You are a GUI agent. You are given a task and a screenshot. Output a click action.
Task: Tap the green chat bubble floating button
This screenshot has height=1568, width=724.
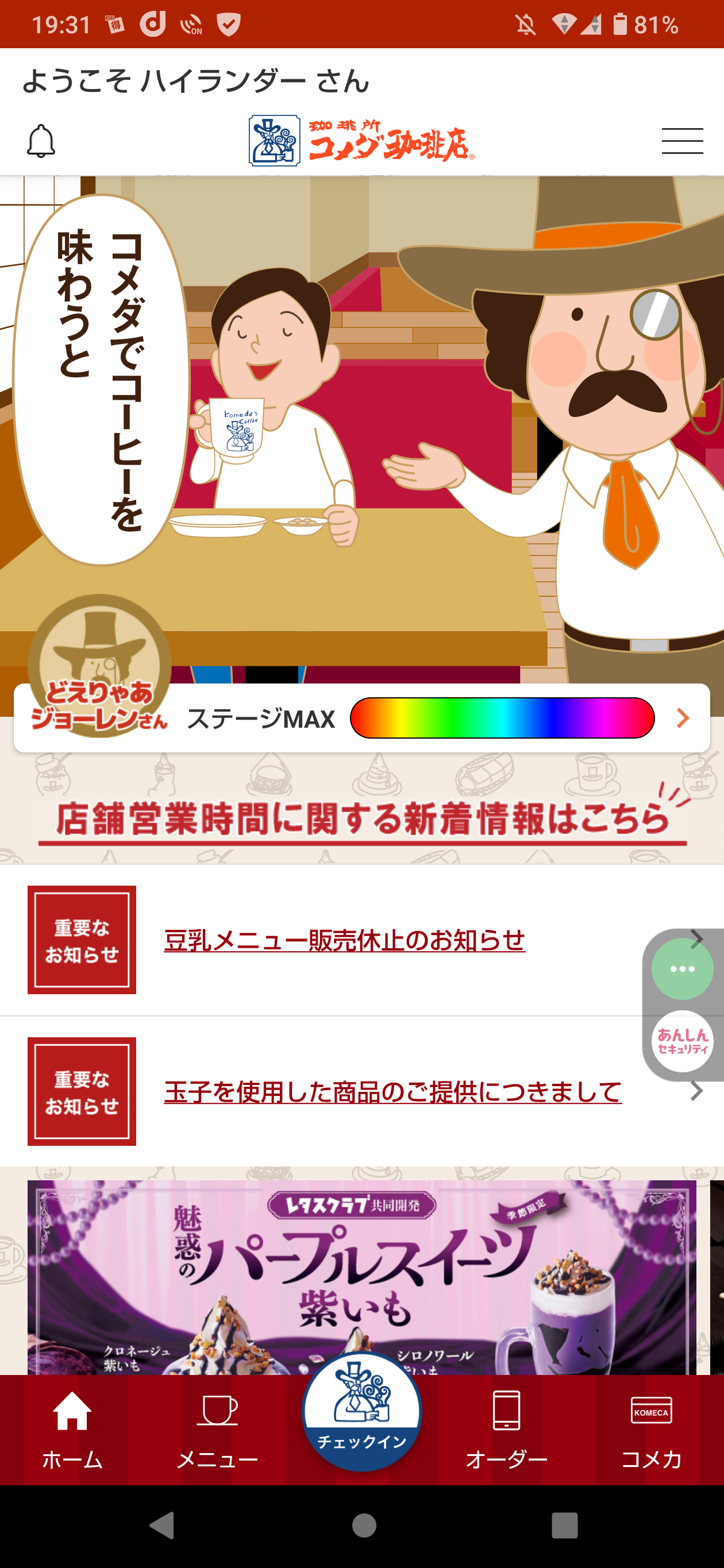click(x=682, y=968)
